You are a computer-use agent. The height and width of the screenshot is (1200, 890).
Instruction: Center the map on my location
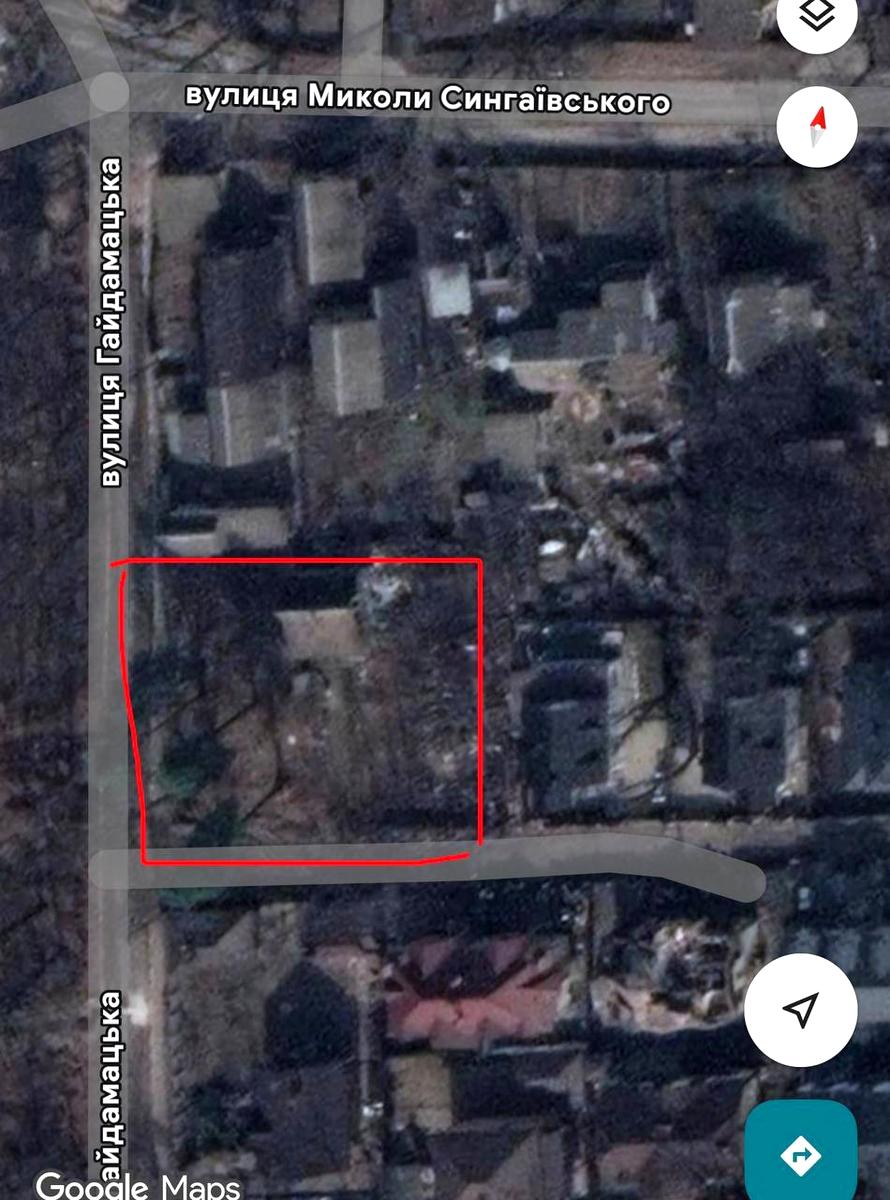tap(800, 1010)
